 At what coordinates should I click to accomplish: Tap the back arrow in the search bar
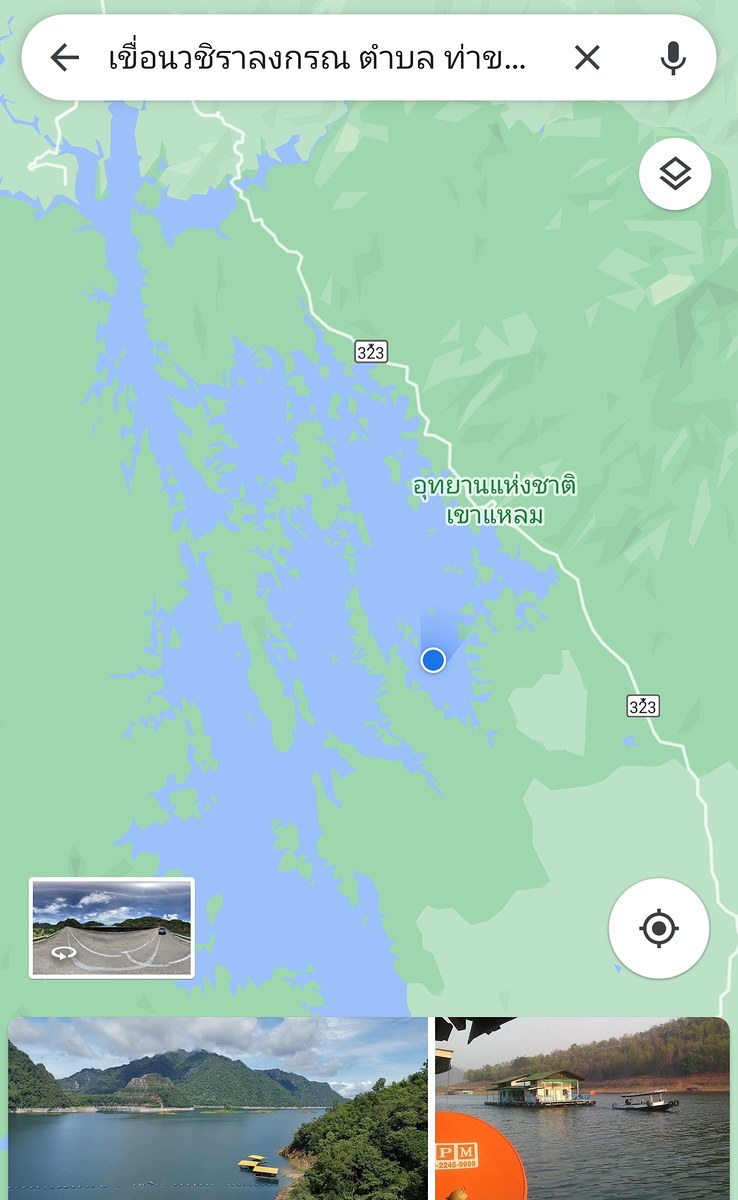[x=65, y=58]
